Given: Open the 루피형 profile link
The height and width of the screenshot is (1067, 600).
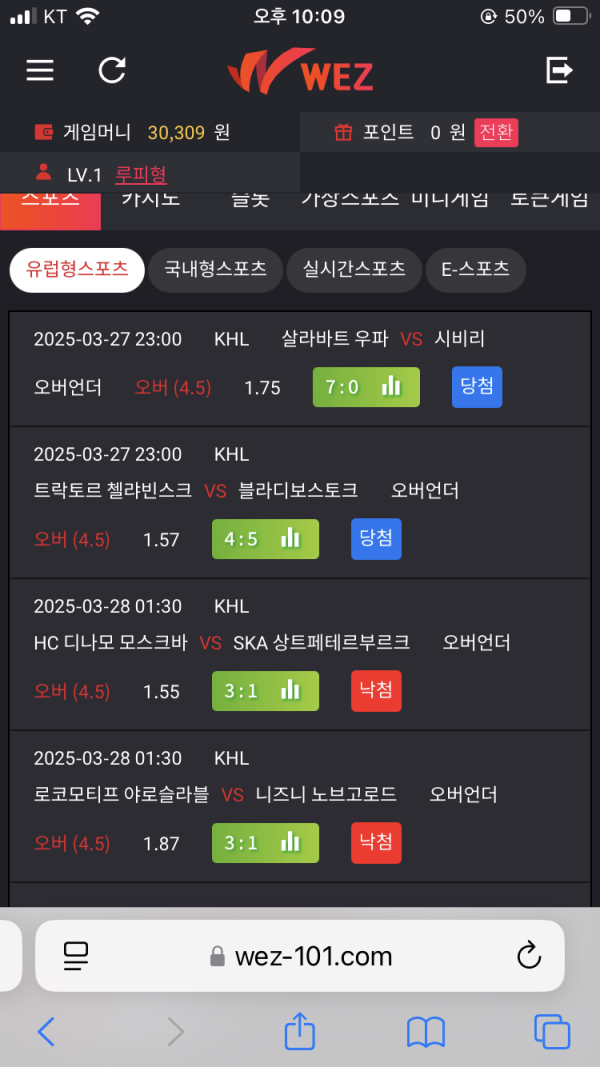Looking at the screenshot, I should 141,175.
